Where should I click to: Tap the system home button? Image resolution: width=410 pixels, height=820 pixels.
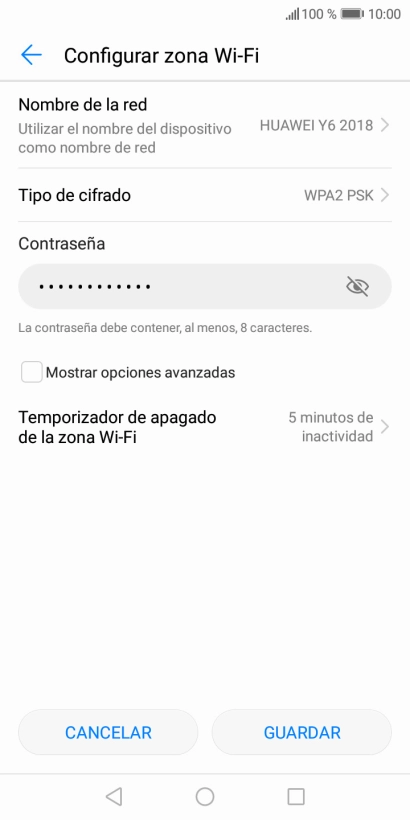[x=205, y=796]
